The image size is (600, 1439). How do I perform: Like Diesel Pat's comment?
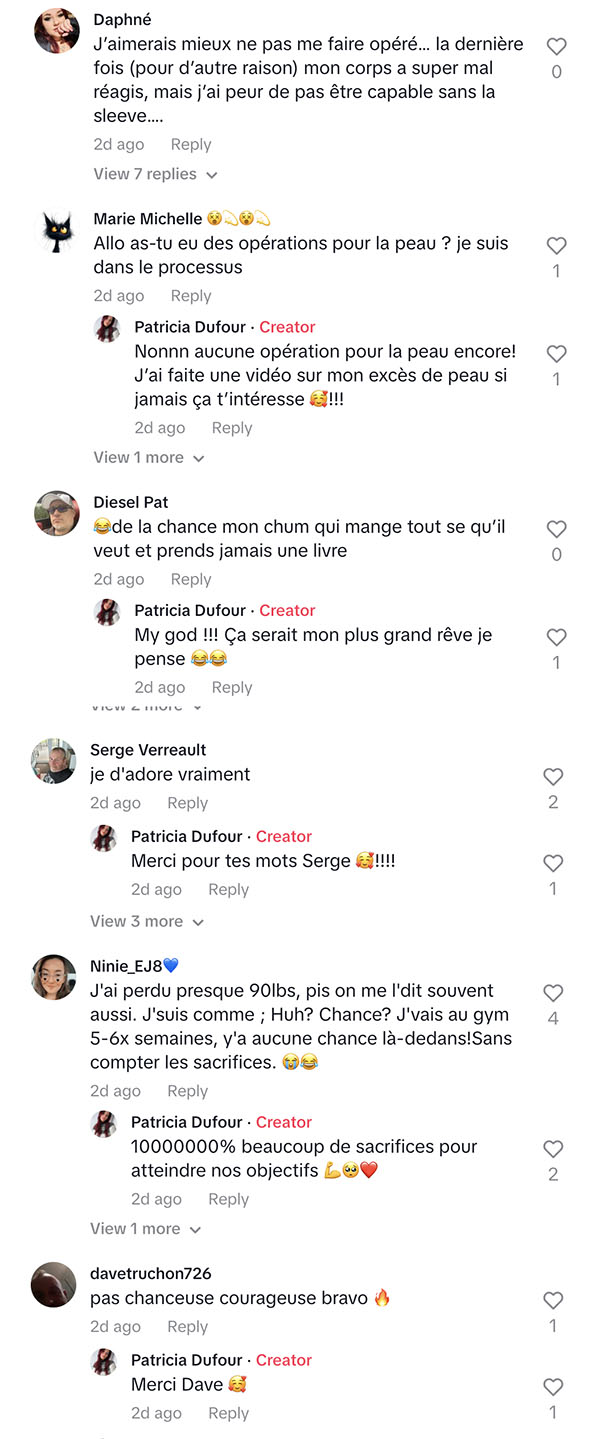[556, 530]
